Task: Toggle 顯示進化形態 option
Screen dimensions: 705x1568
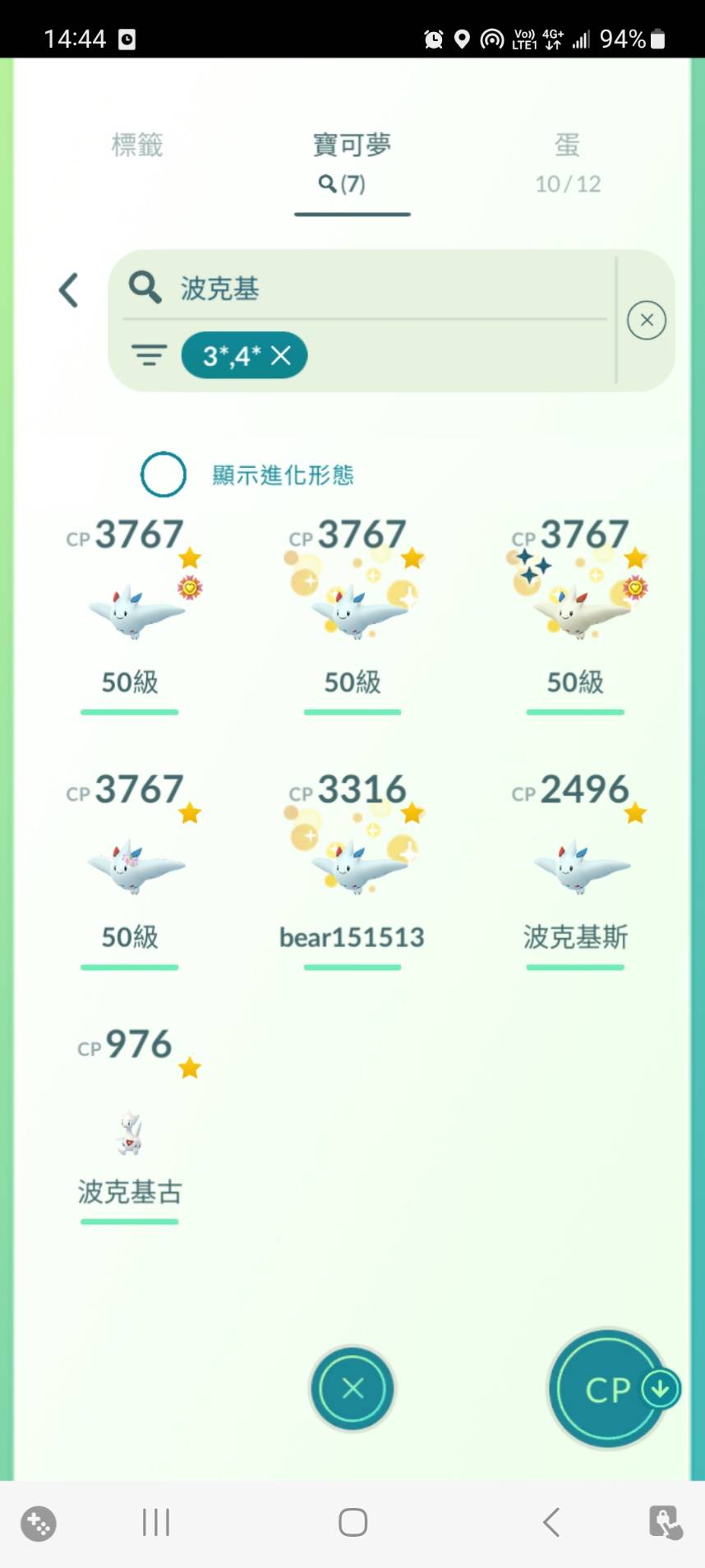Action: (164, 474)
